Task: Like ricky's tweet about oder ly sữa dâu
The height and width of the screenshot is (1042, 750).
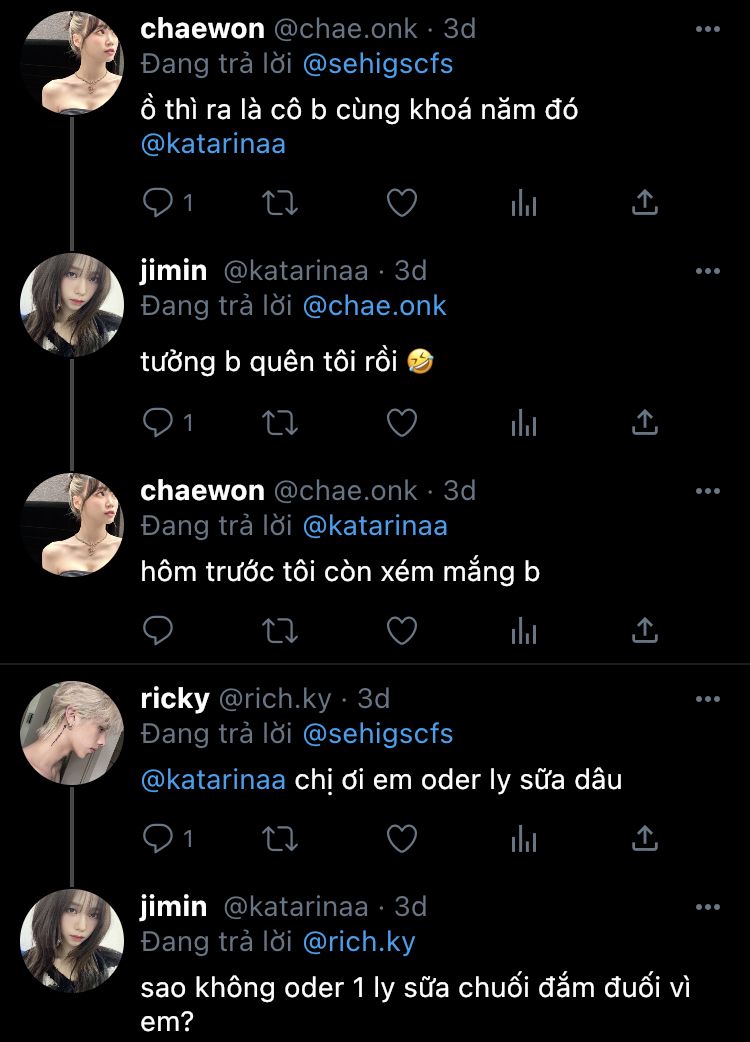Action: pyautogui.click(x=401, y=838)
